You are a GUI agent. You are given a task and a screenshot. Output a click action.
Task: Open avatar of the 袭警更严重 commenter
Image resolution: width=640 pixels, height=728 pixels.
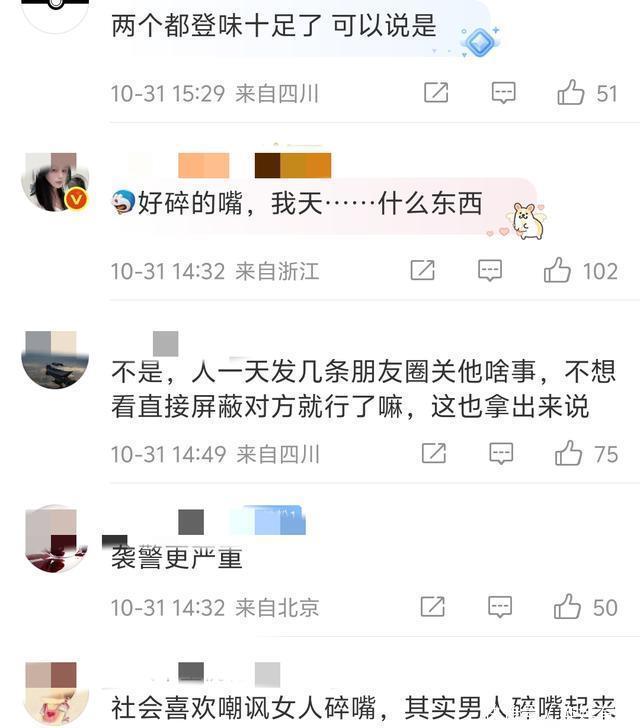click(55, 540)
